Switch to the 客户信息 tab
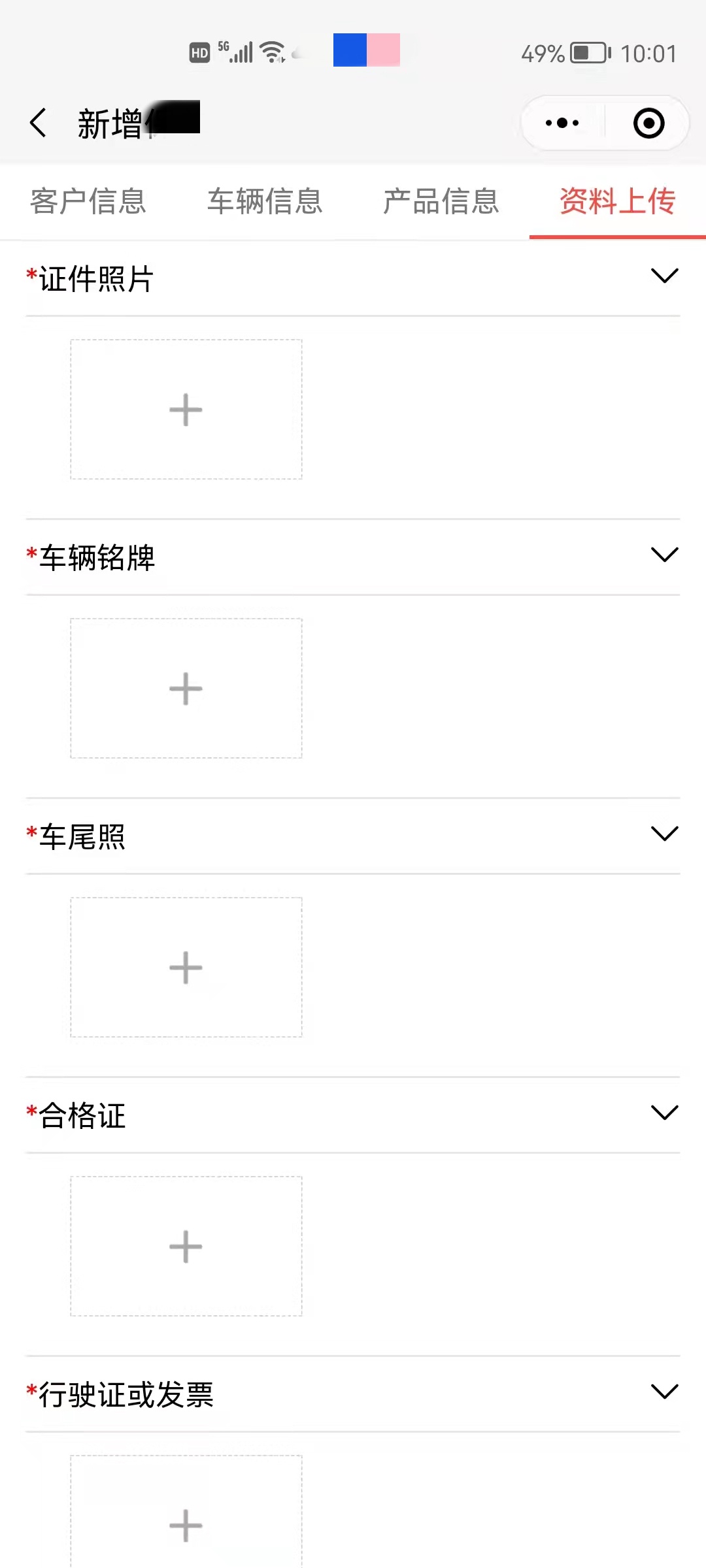This screenshot has width=706, height=1568. click(x=88, y=201)
